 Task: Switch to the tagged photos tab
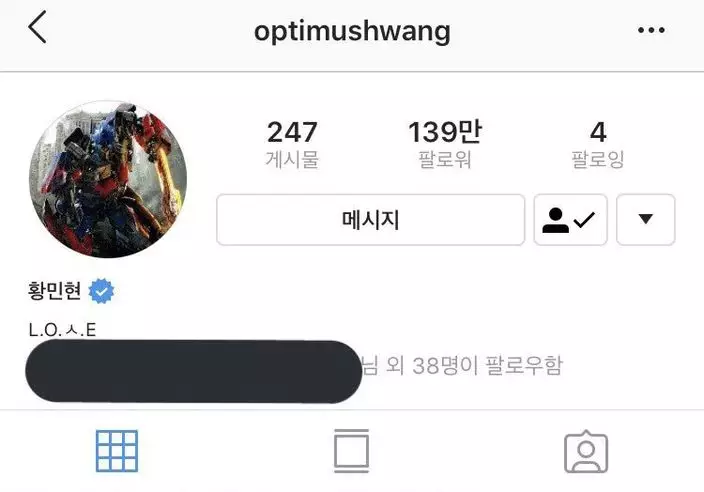(586, 452)
